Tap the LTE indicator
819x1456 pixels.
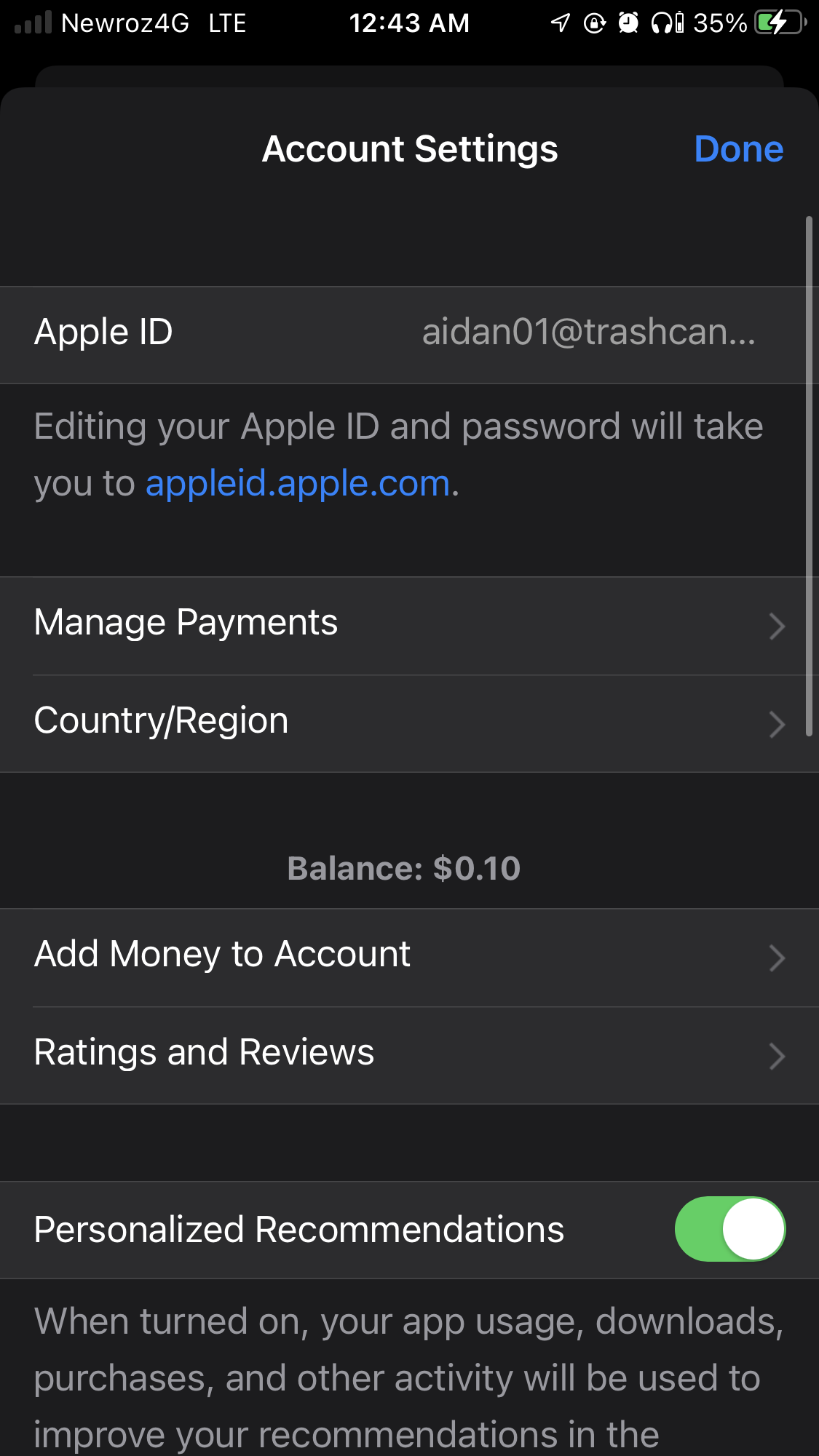pyautogui.click(x=226, y=23)
